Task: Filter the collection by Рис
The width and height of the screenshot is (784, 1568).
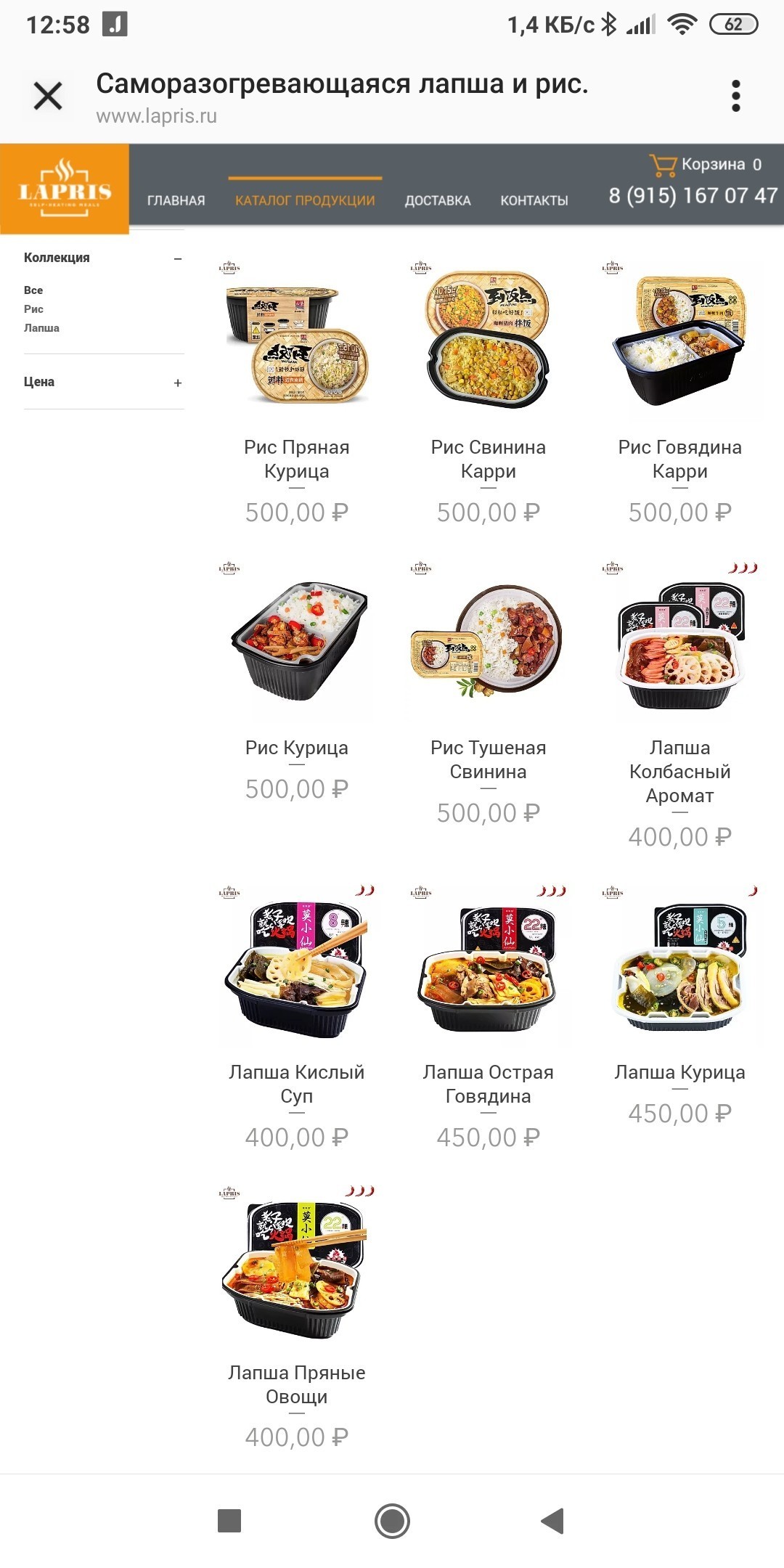Action: (33, 309)
